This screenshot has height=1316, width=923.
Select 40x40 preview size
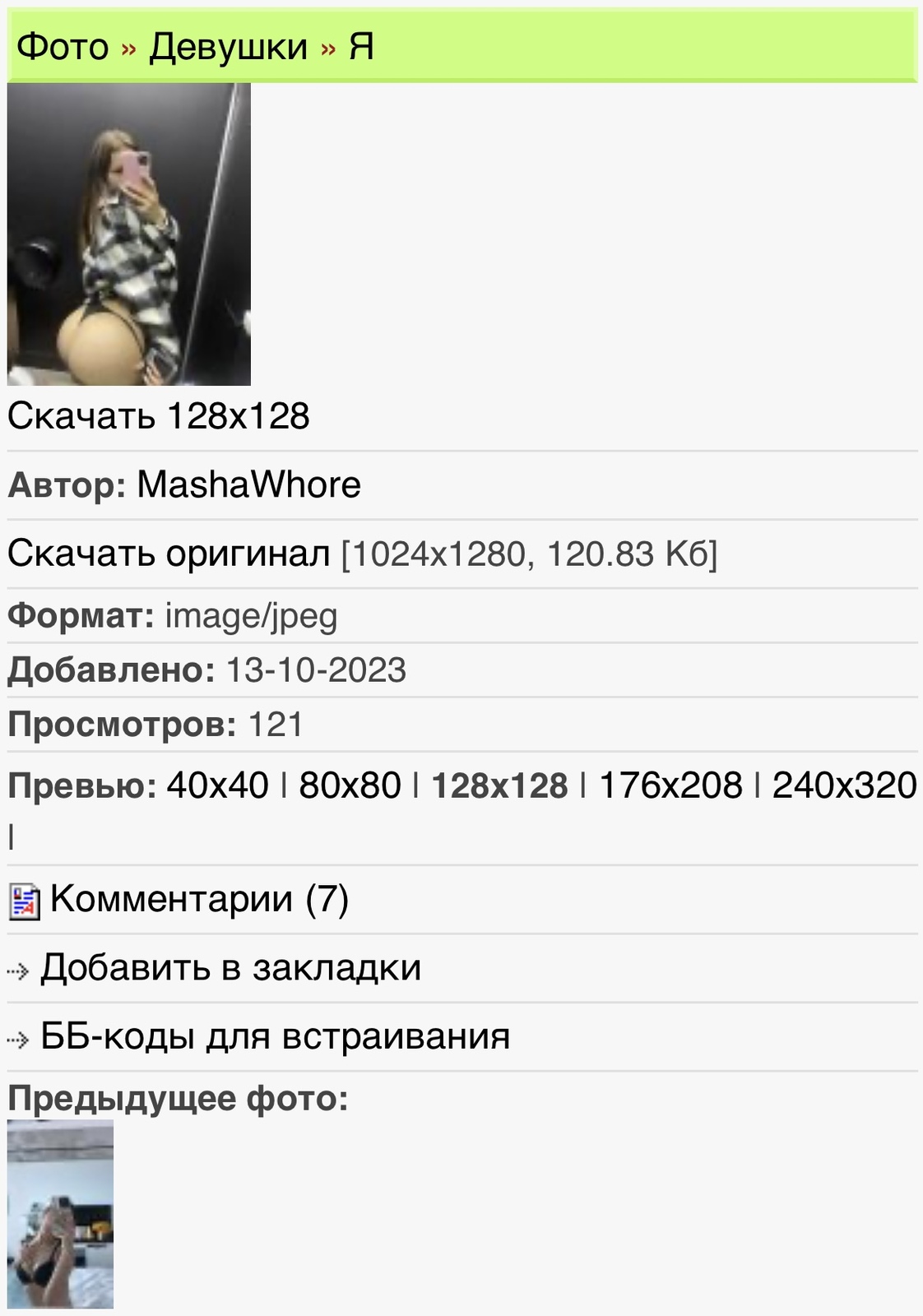tap(217, 785)
